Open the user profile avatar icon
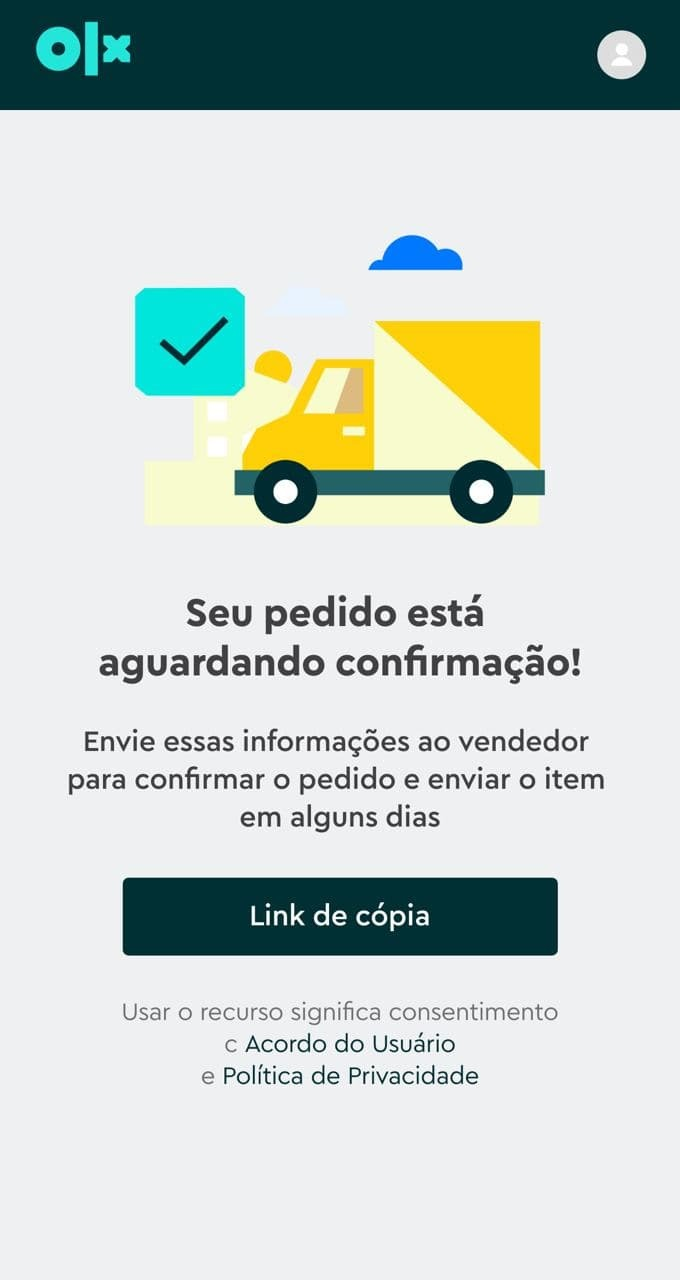This screenshot has height=1280, width=680. click(621, 55)
